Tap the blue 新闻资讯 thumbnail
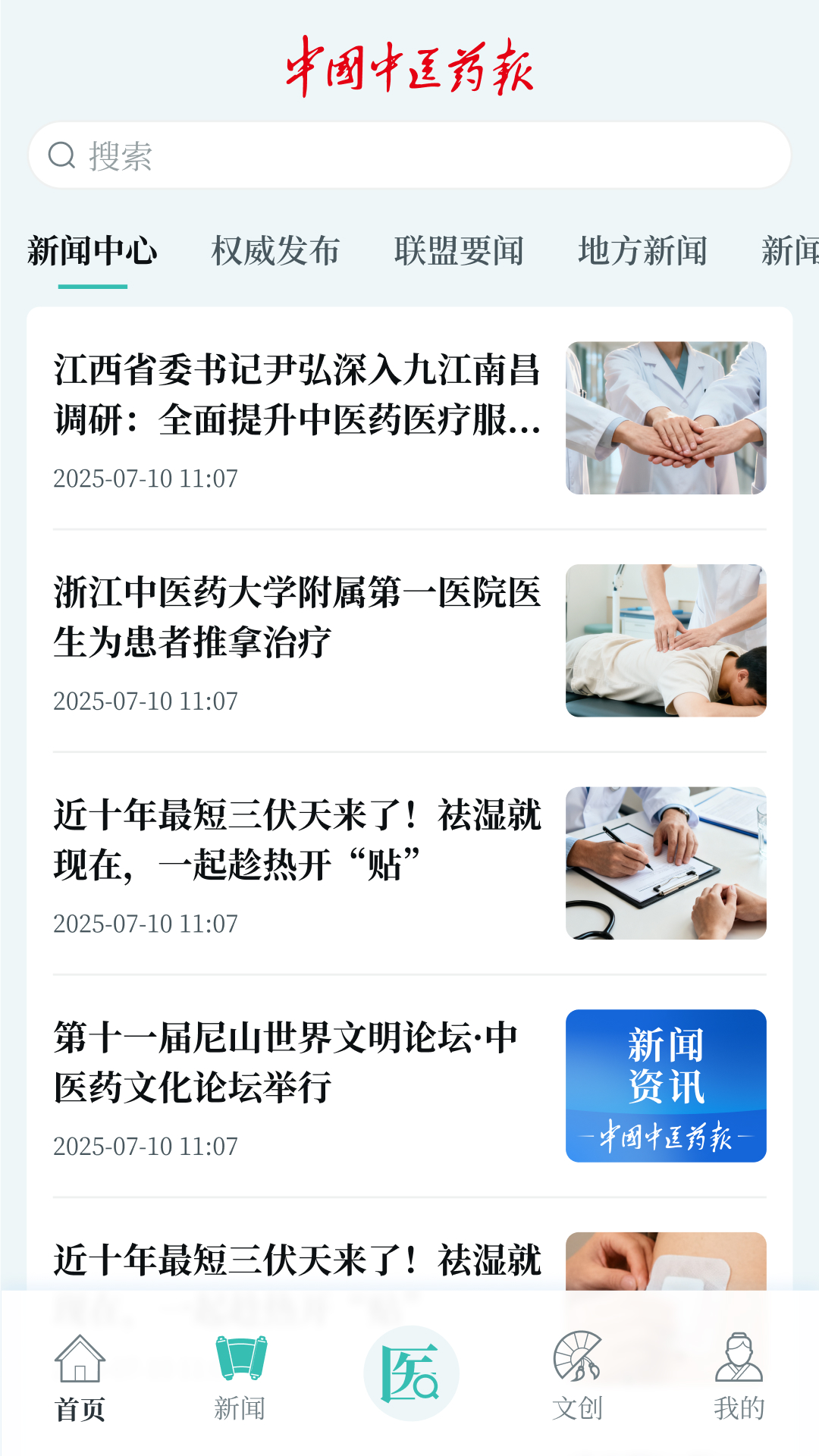Viewport: 819px width, 1456px height. tap(666, 1086)
